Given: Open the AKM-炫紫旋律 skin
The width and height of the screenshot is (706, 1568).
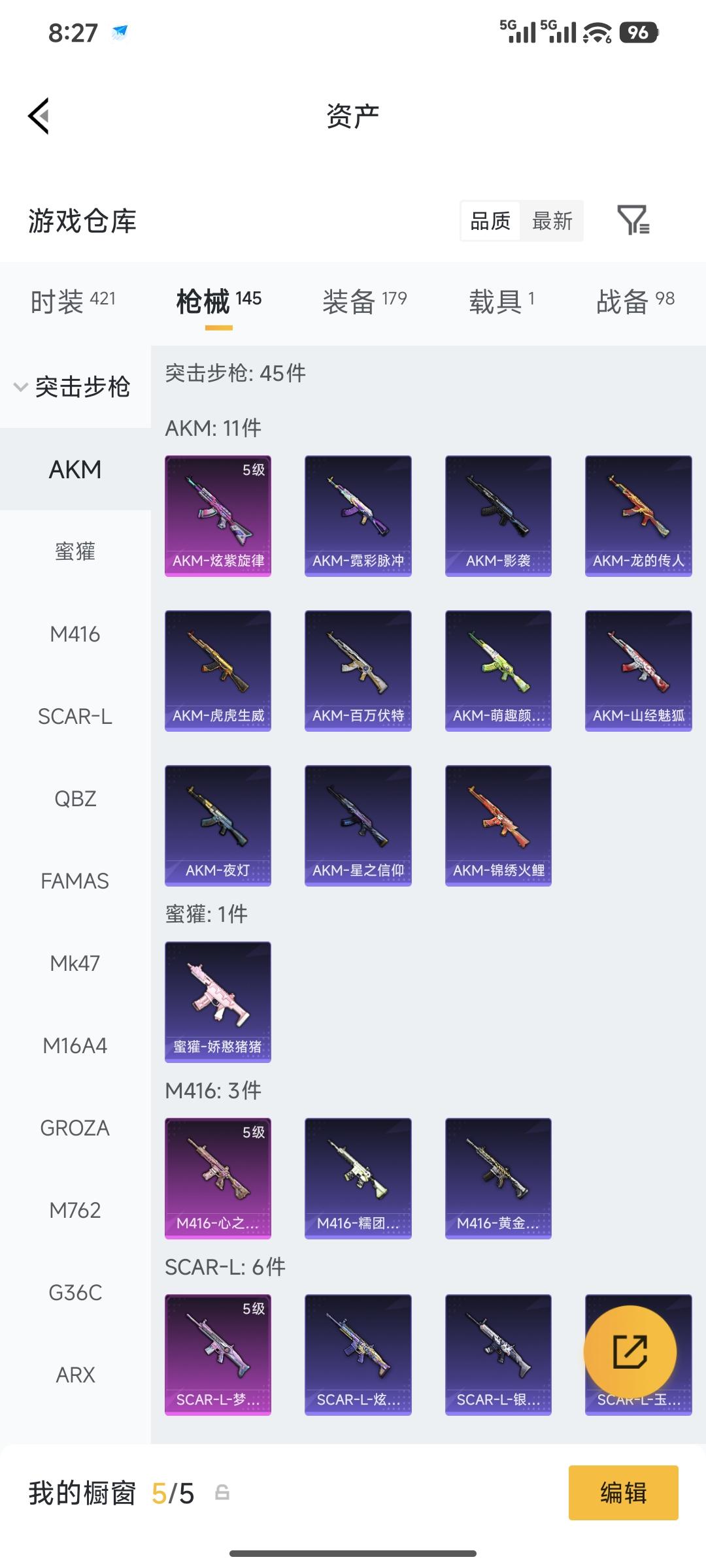Looking at the screenshot, I should click(x=218, y=515).
